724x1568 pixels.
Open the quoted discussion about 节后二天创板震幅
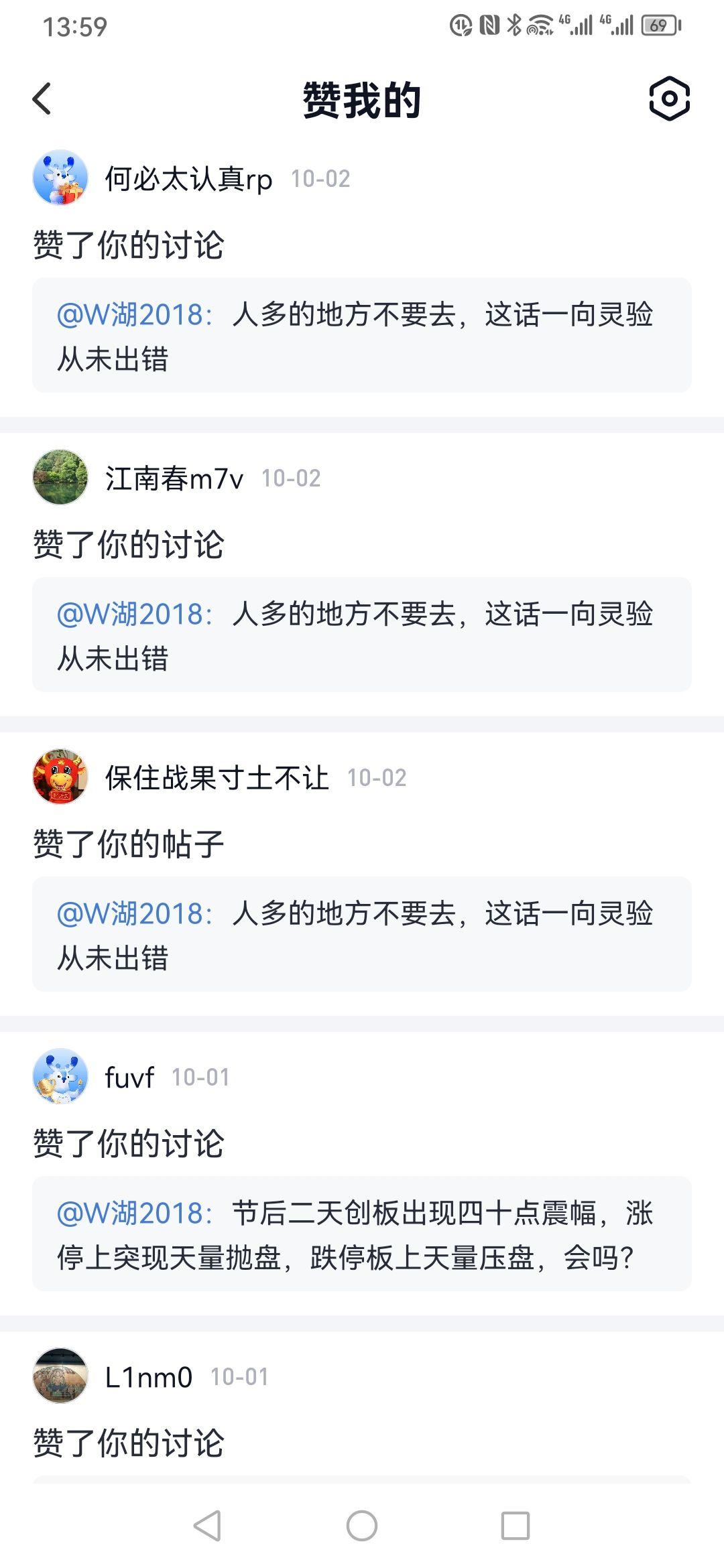tap(362, 1240)
